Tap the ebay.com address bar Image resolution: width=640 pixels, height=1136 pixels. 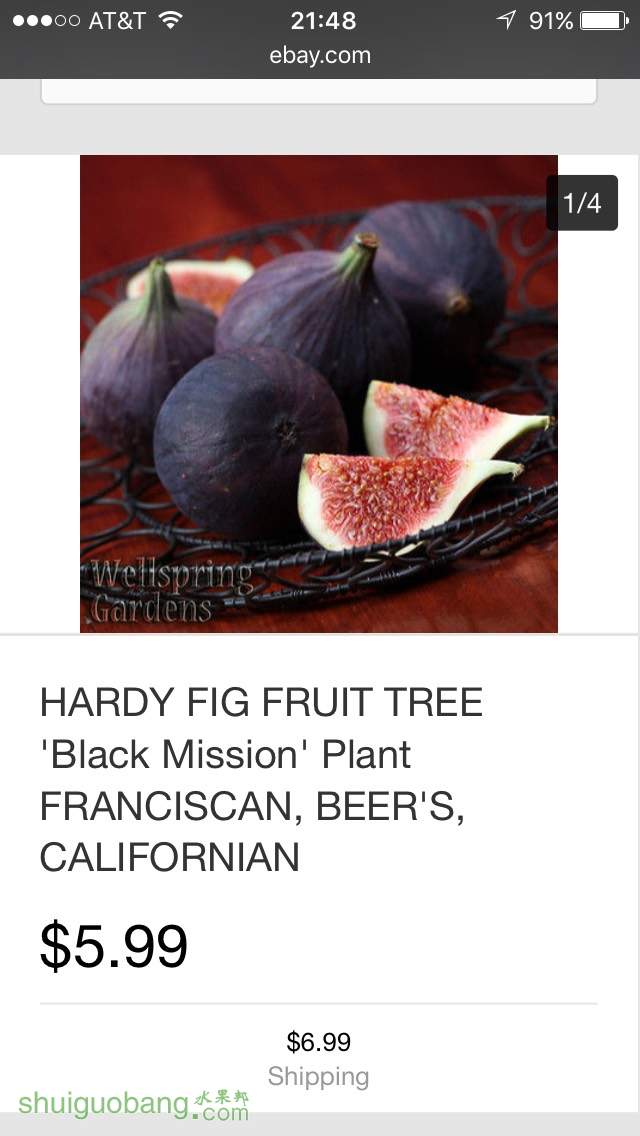tap(320, 56)
